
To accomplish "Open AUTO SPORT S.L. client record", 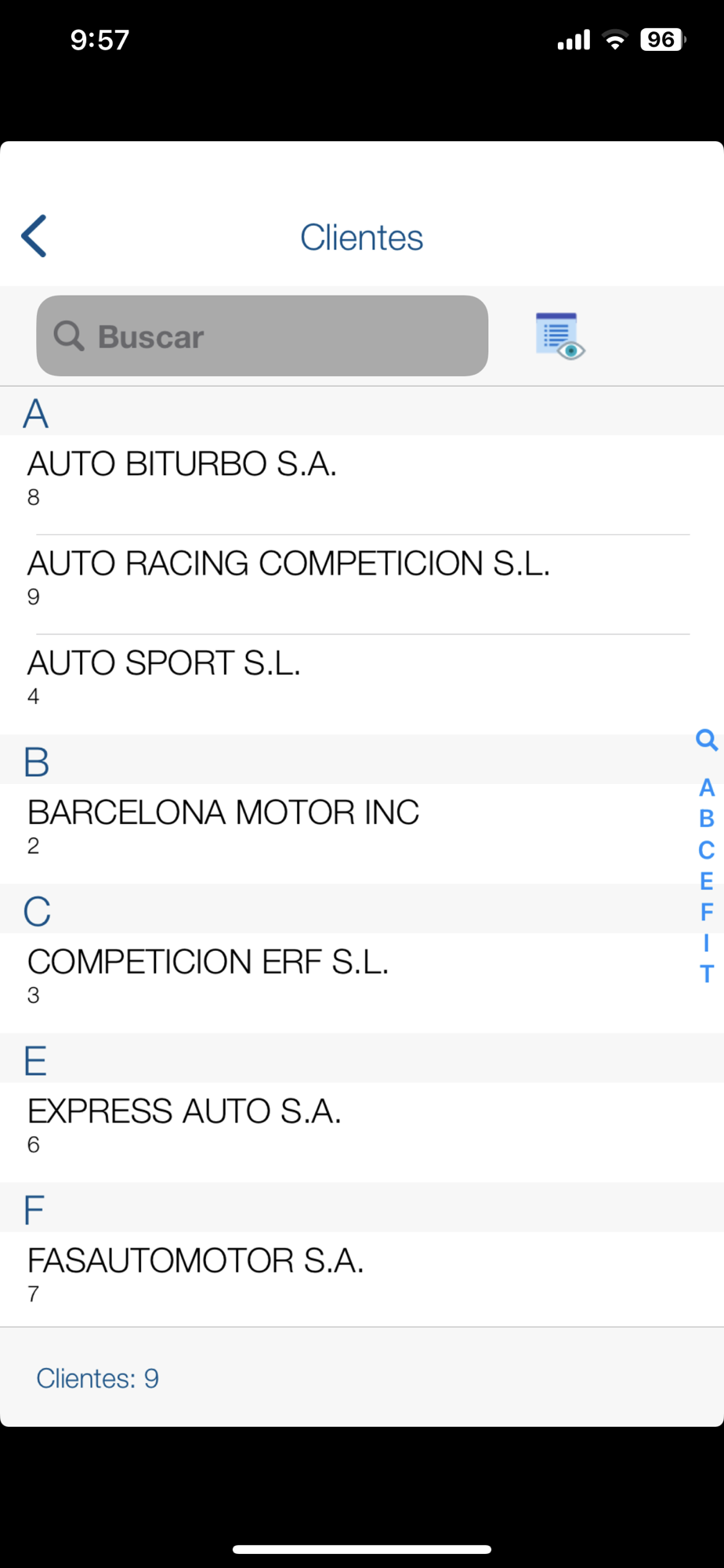I will click(x=362, y=684).
